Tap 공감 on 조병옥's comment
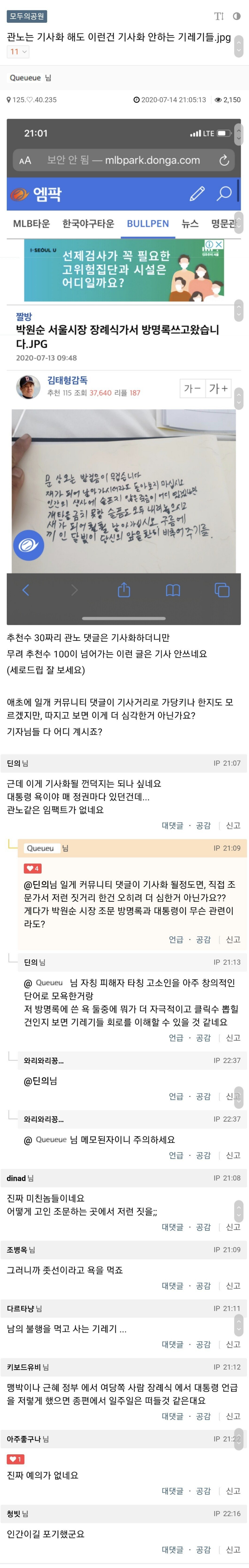 [203, 1285]
